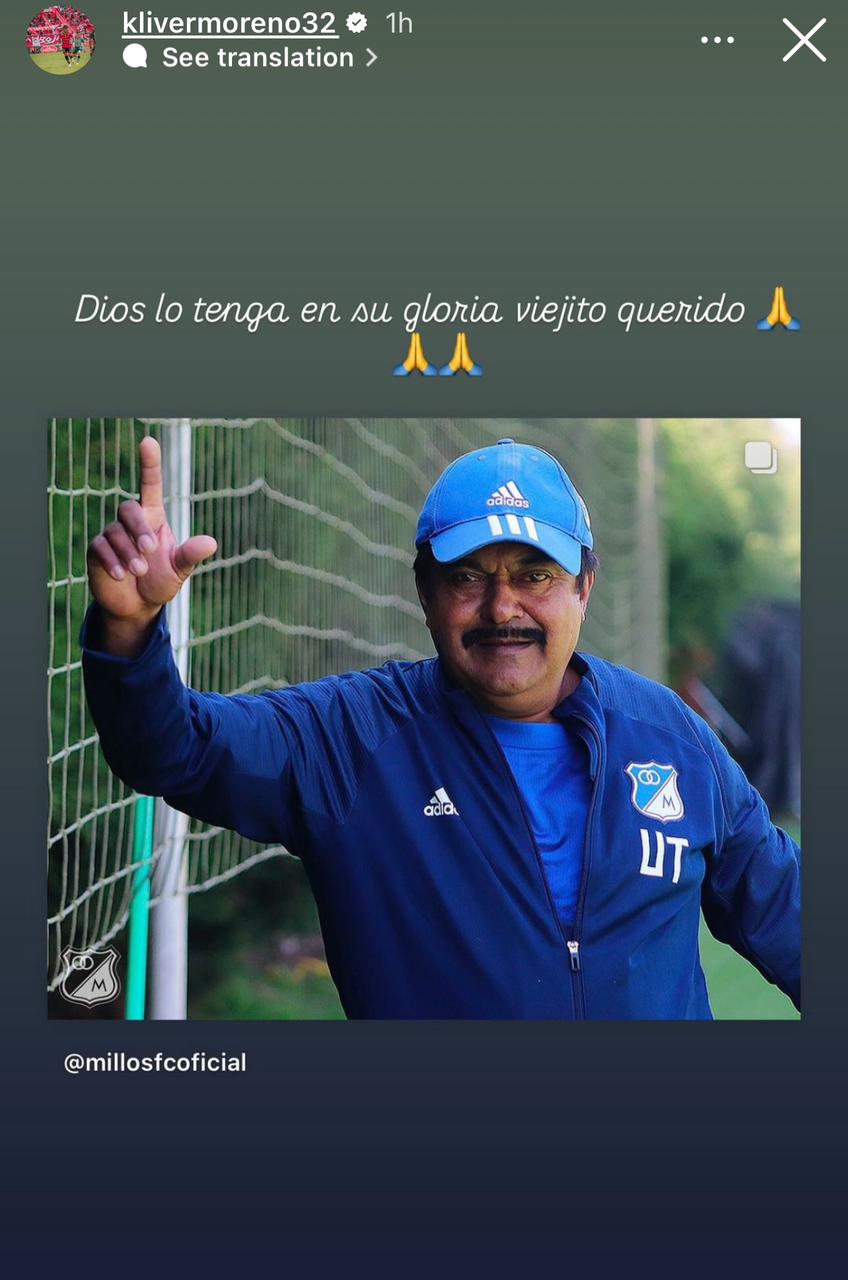Viewport: 848px width, 1280px height.
Task: Open the reshared @millosfcoficial post
Action: pos(424,718)
